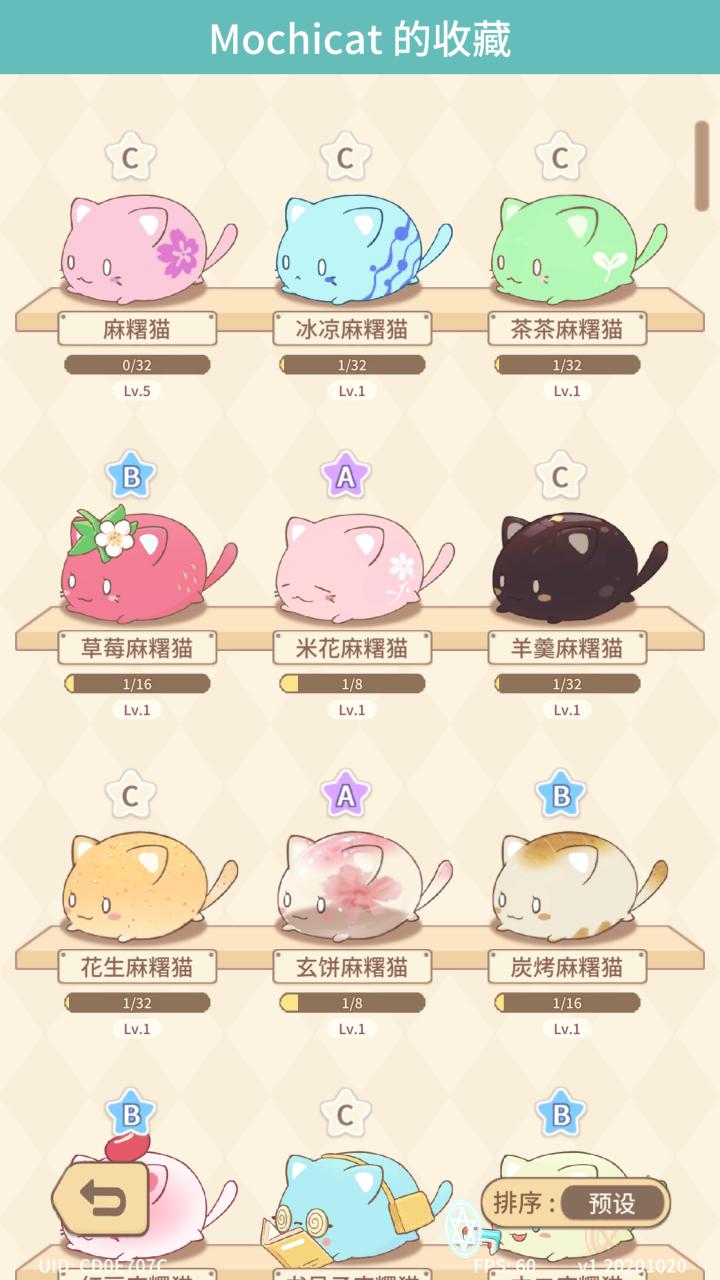Go back using the arrow button
The width and height of the screenshot is (720, 1280).
click(x=100, y=1199)
